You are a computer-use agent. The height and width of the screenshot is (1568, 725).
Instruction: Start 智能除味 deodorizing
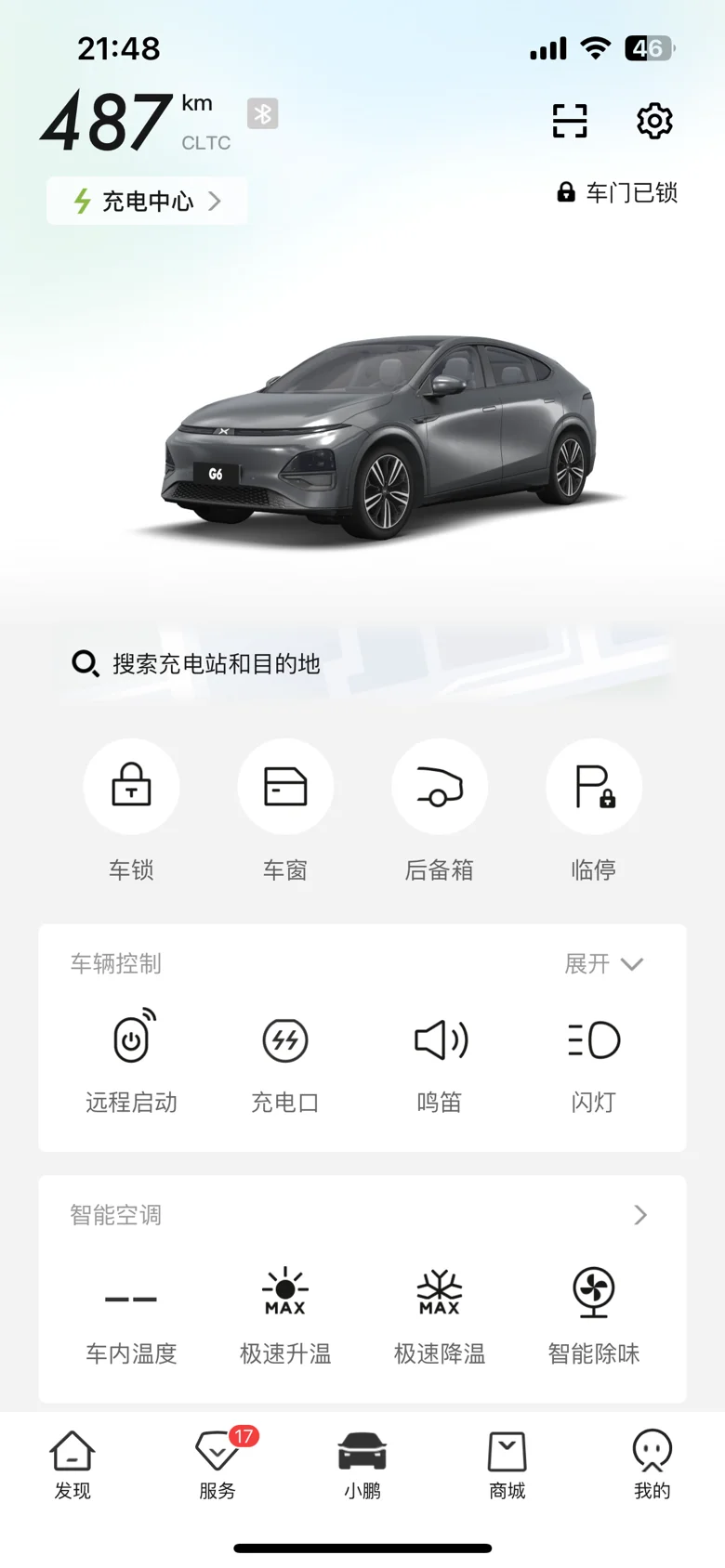click(594, 1291)
